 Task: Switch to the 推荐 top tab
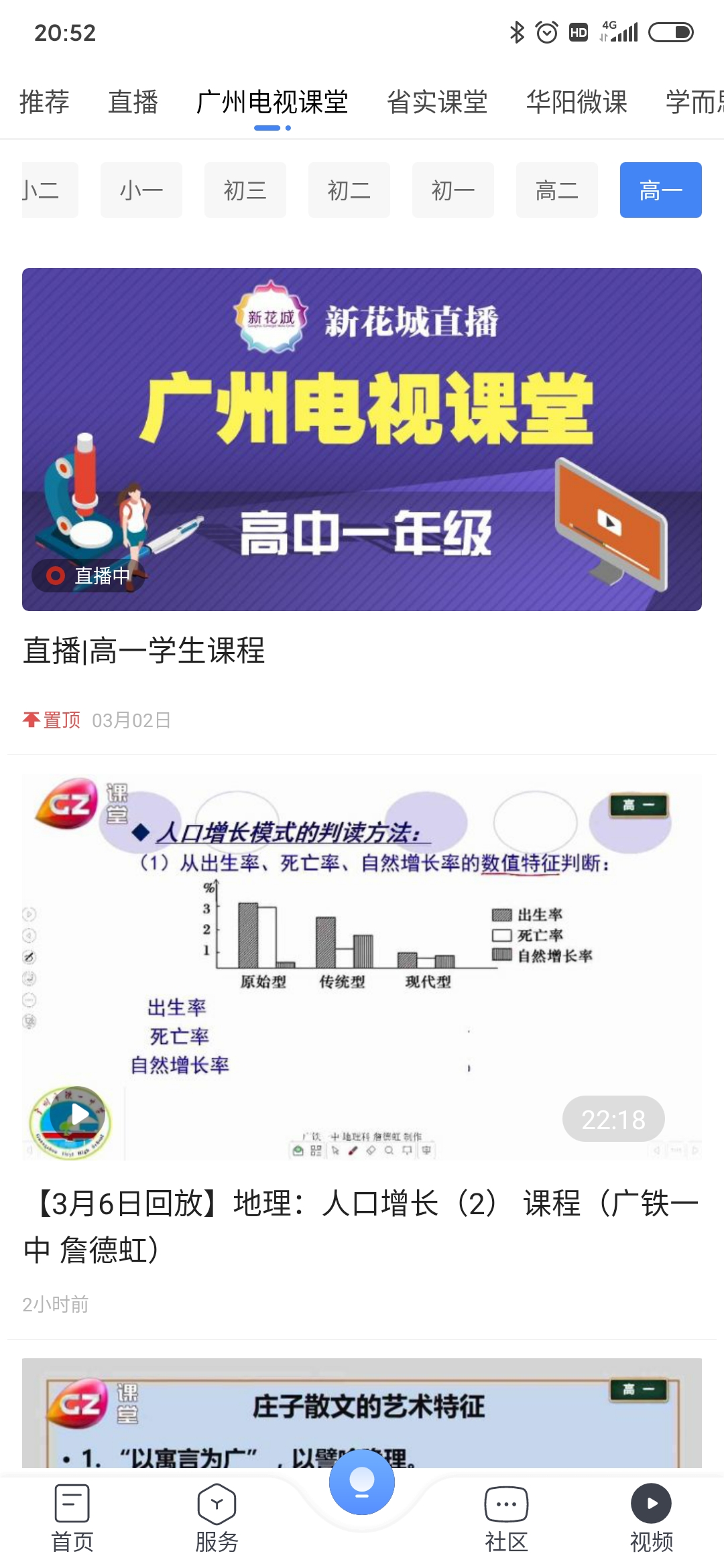44,102
